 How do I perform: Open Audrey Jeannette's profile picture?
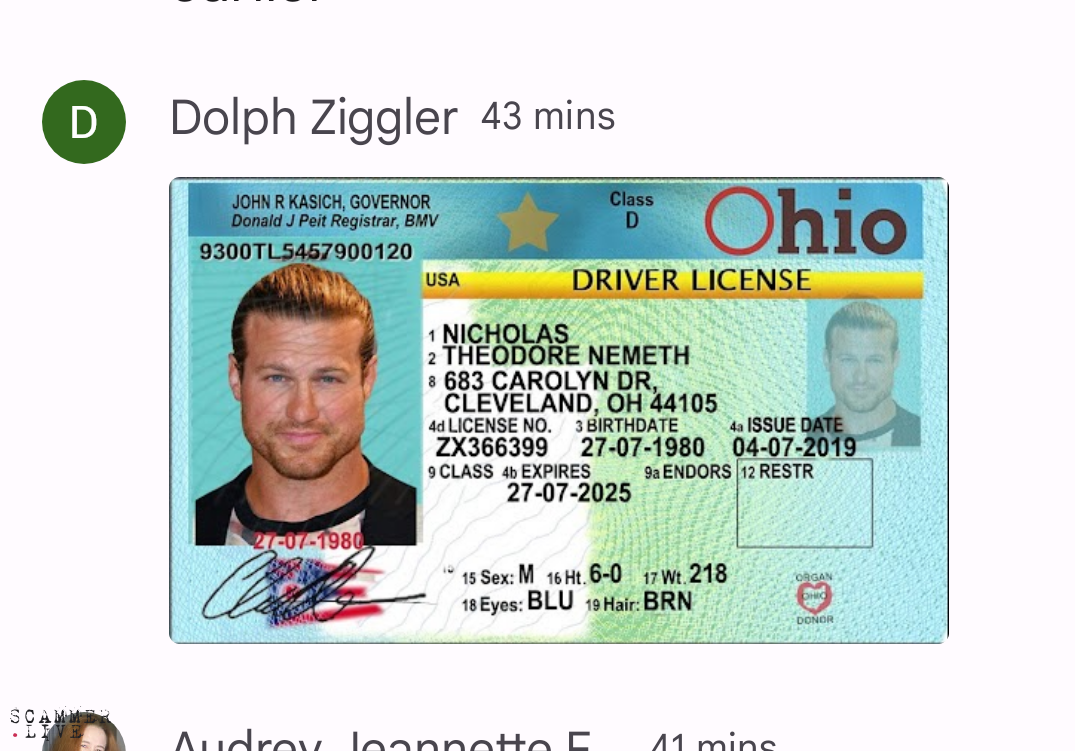(84, 737)
